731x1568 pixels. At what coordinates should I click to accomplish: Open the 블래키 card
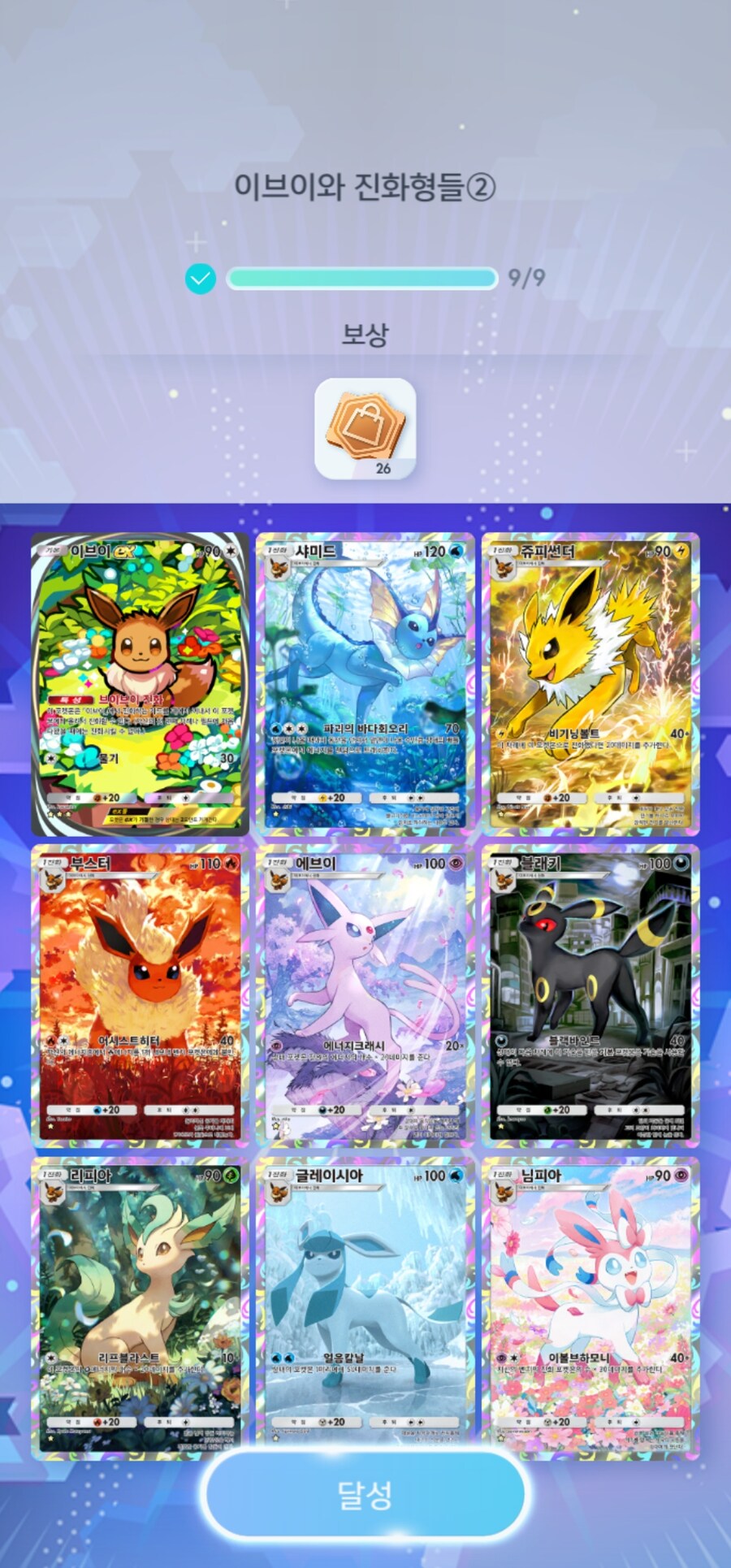(x=590, y=996)
